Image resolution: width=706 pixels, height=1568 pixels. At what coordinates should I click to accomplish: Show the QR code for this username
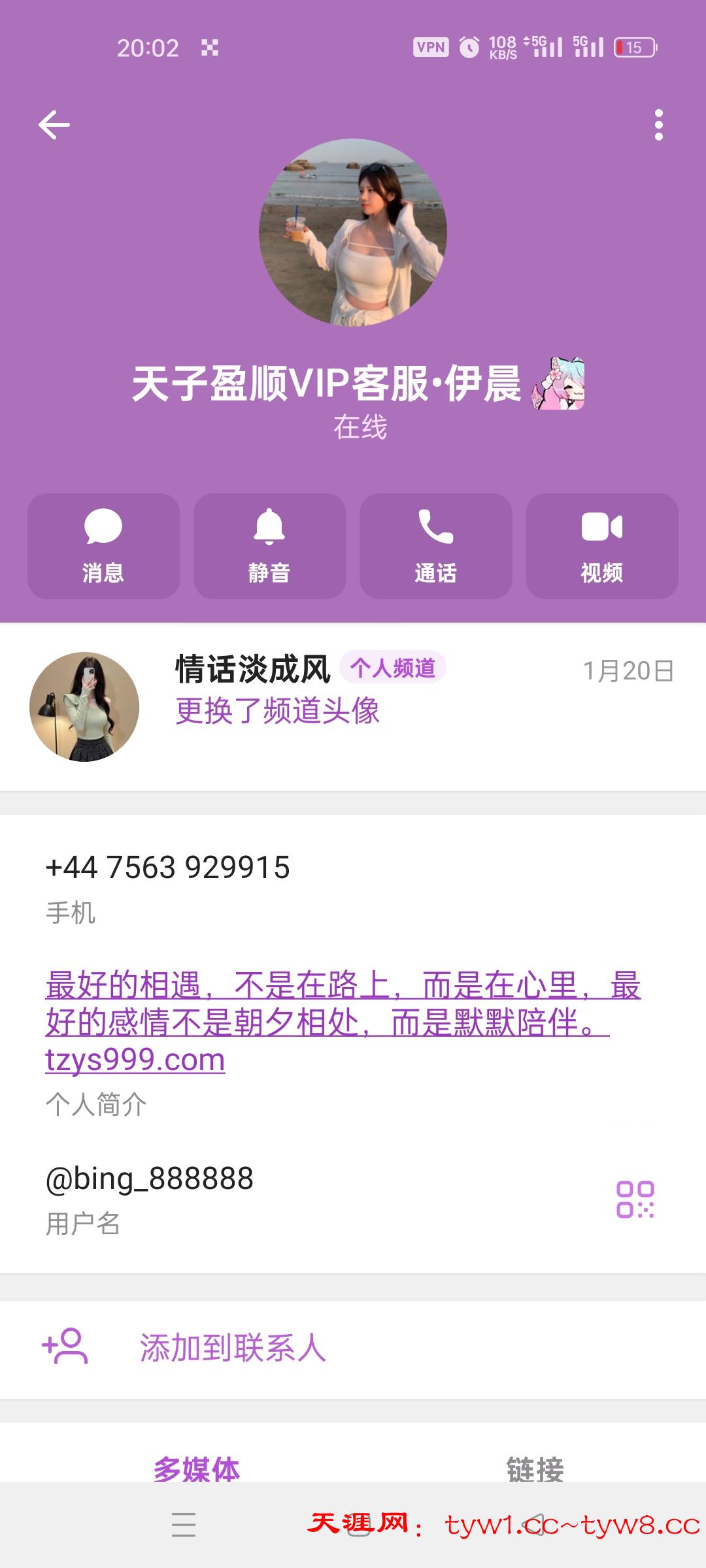tap(635, 1199)
